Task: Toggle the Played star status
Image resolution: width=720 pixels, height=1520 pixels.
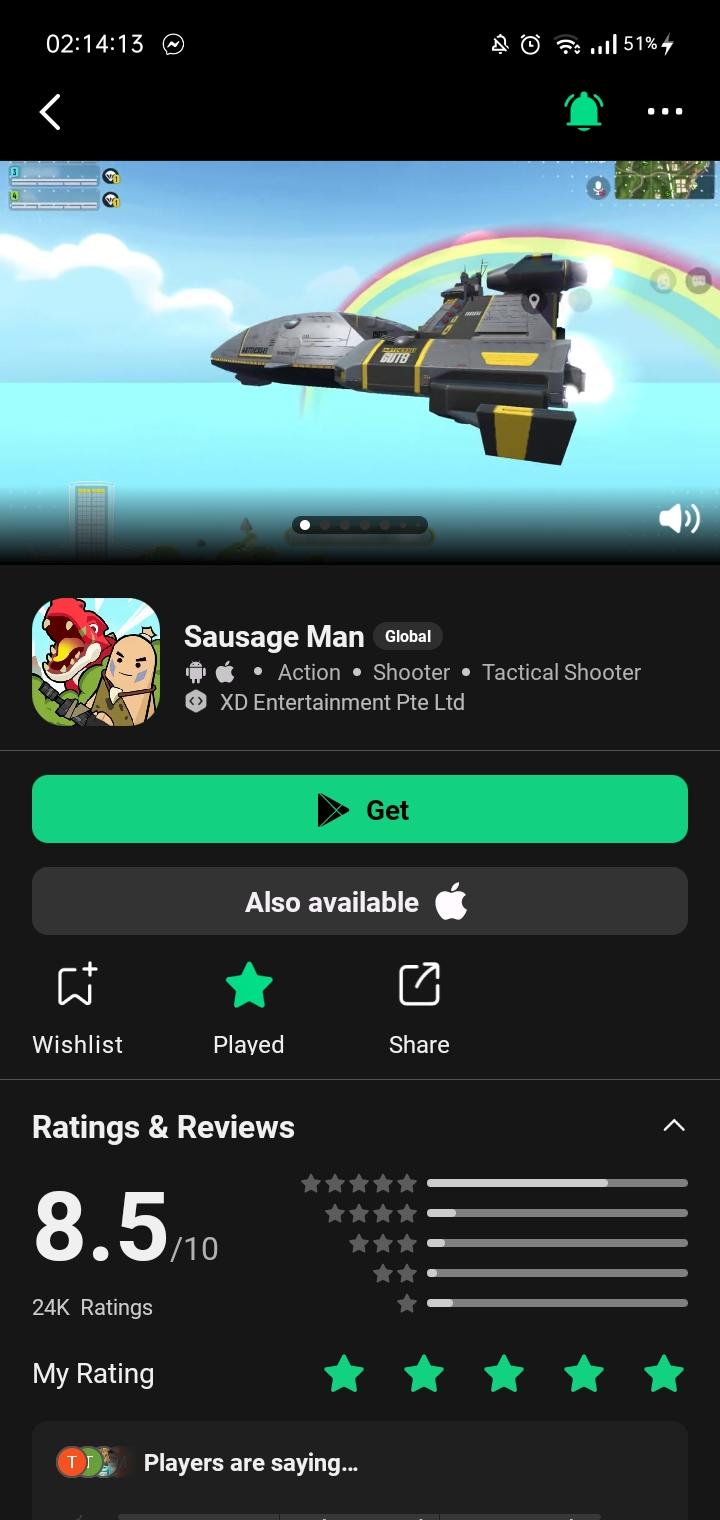Action: (249, 1007)
